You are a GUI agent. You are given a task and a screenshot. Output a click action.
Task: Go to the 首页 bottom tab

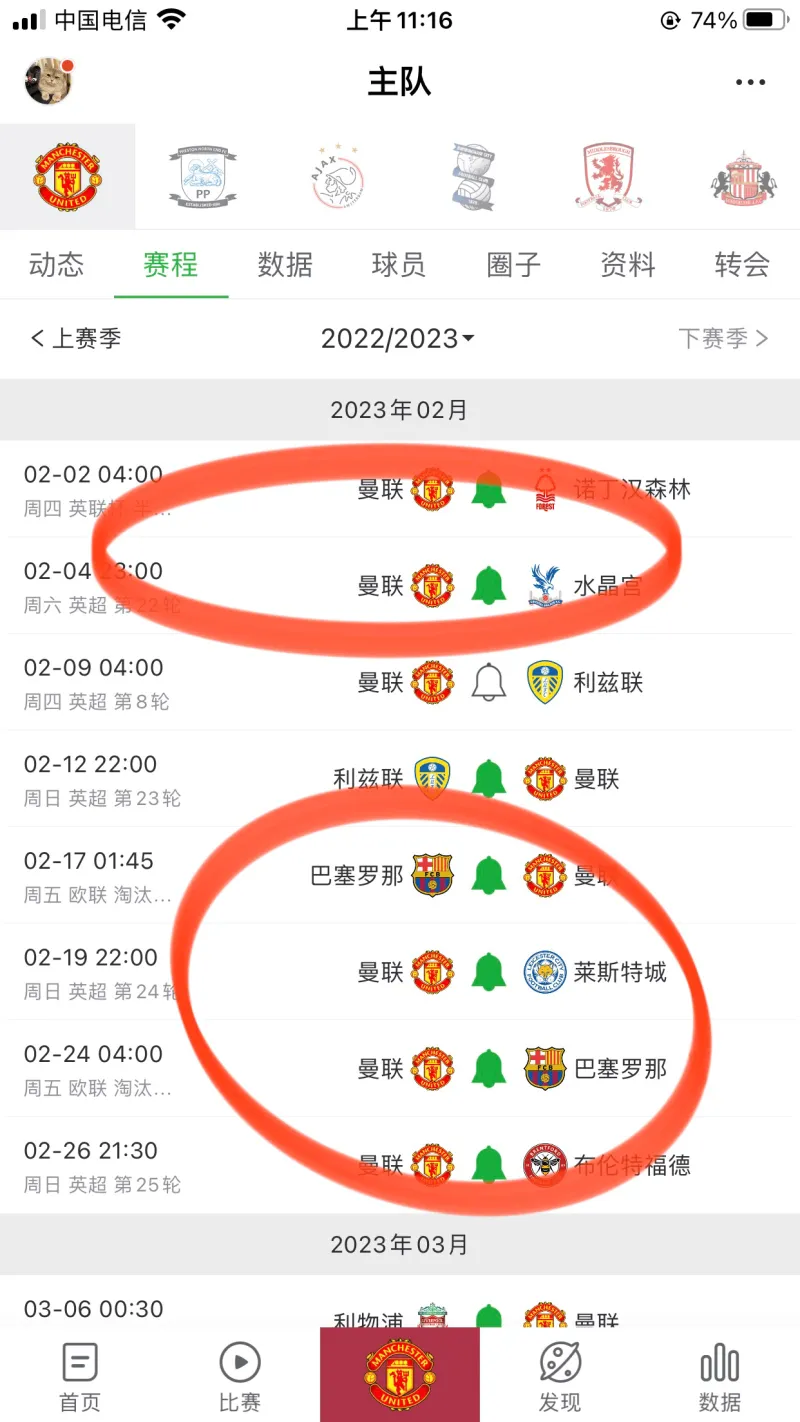(80, 1375)
